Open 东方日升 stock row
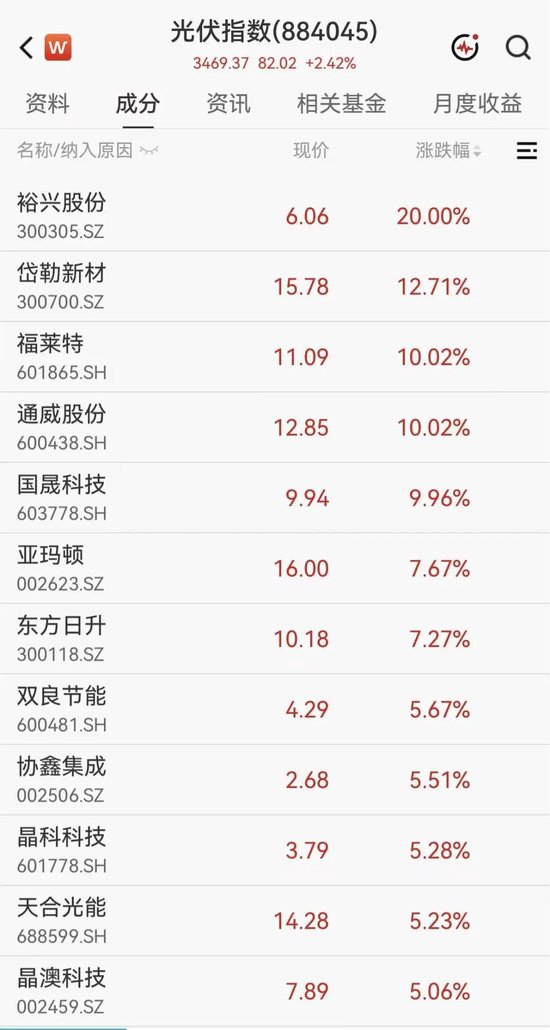The width and height of the screenshot is (550, 1030). (x=275, y=638)
